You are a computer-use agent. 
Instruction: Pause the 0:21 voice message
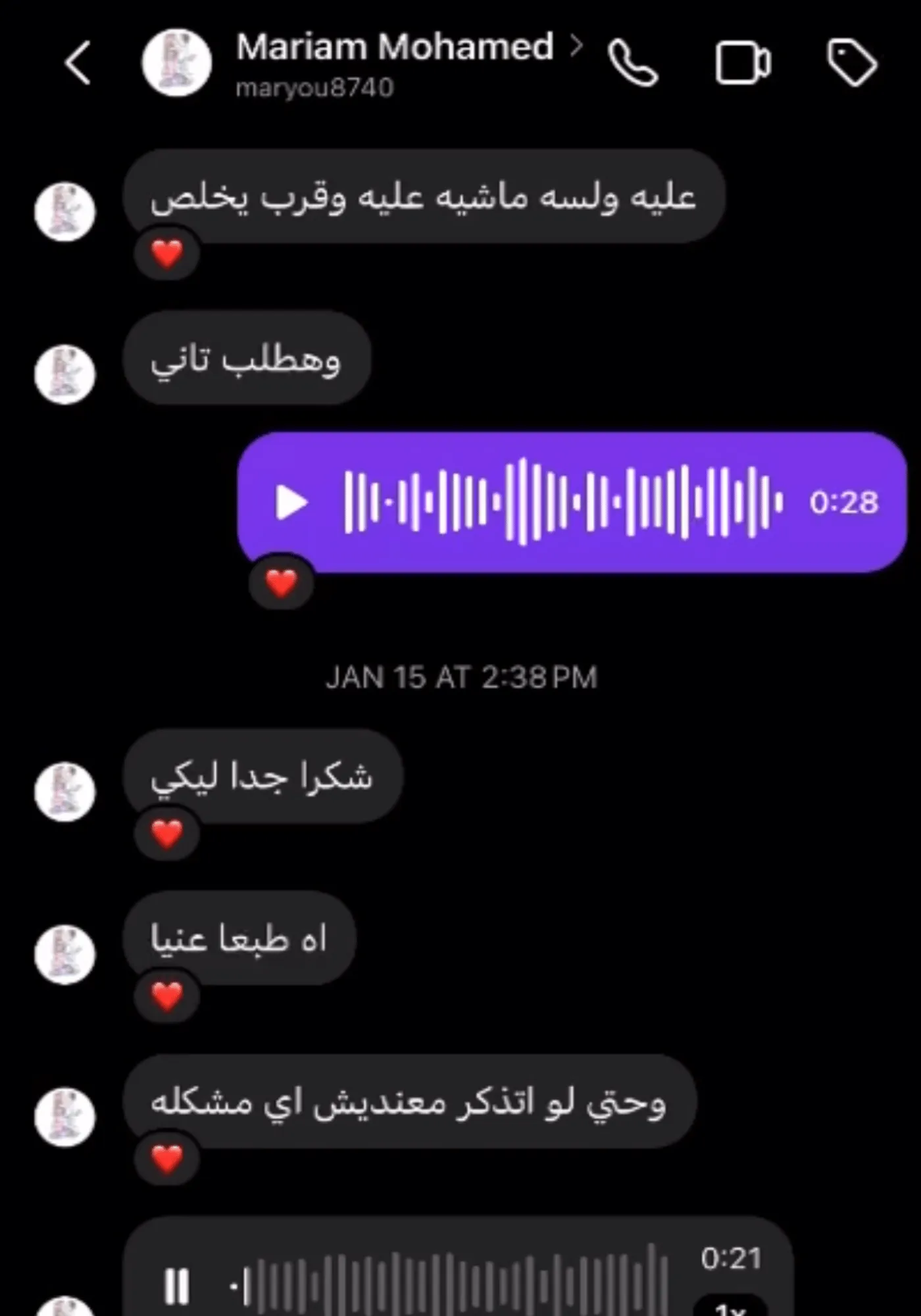[176, 1286]
